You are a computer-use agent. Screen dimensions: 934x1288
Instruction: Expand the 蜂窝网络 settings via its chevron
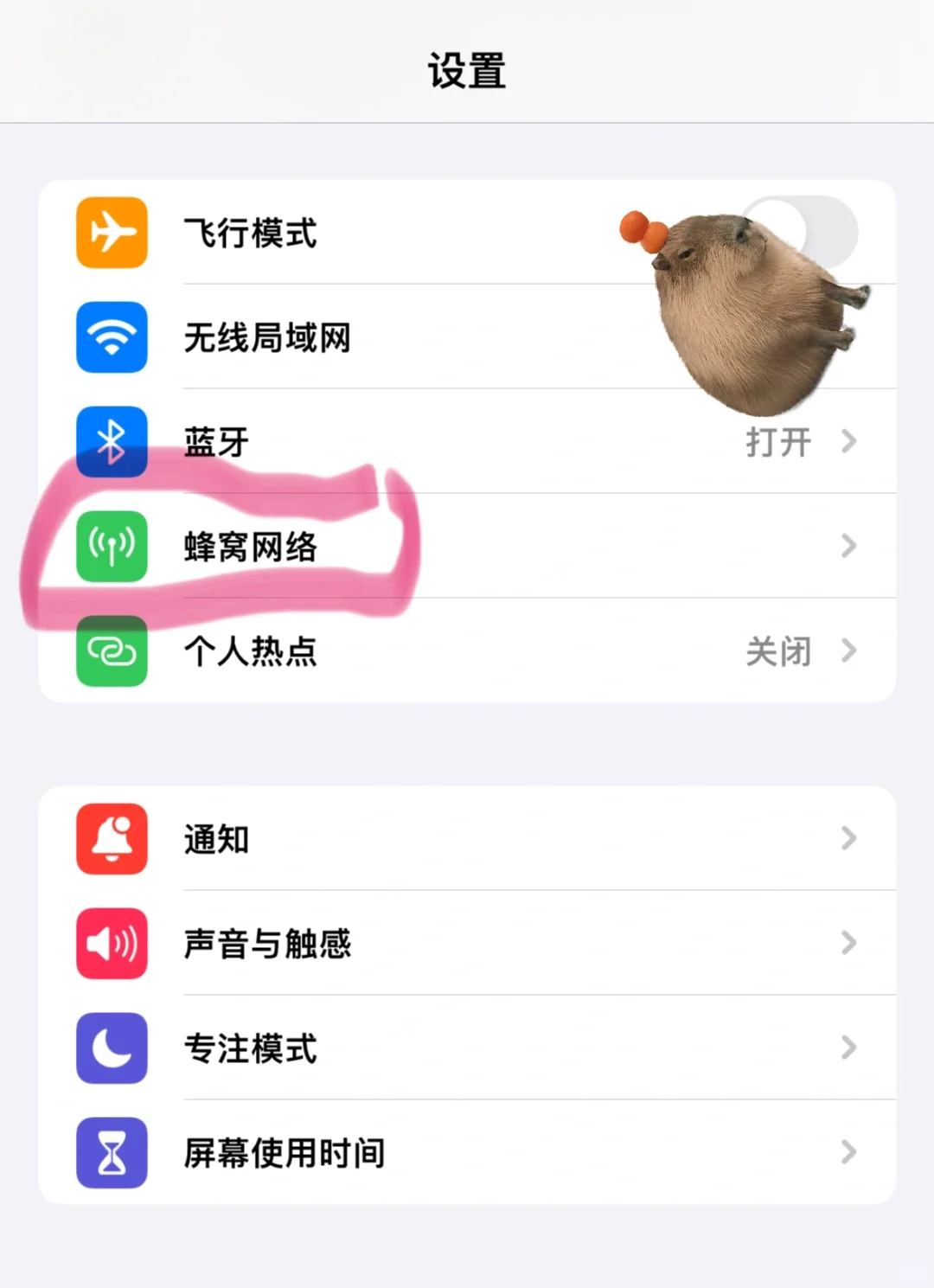[849, 547]
